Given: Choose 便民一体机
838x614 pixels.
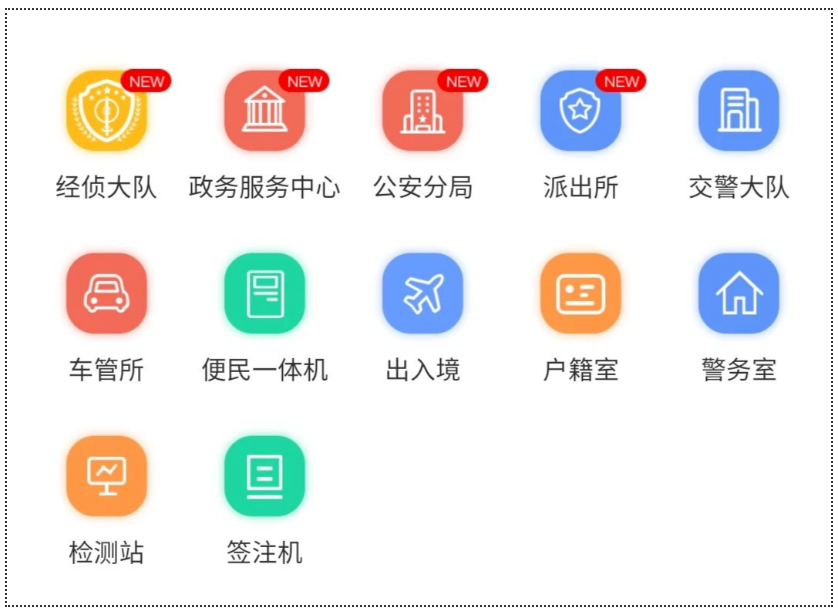Looking at the screenshot, I should (264, 294).
